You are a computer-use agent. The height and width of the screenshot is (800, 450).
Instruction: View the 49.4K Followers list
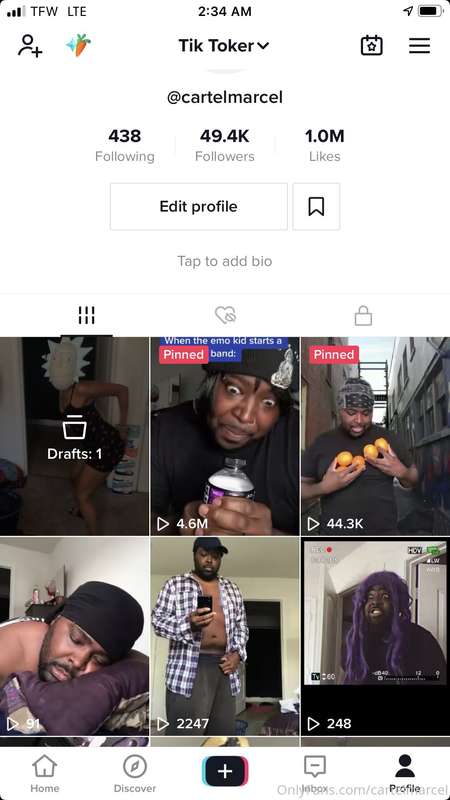(x=224, y=145)
